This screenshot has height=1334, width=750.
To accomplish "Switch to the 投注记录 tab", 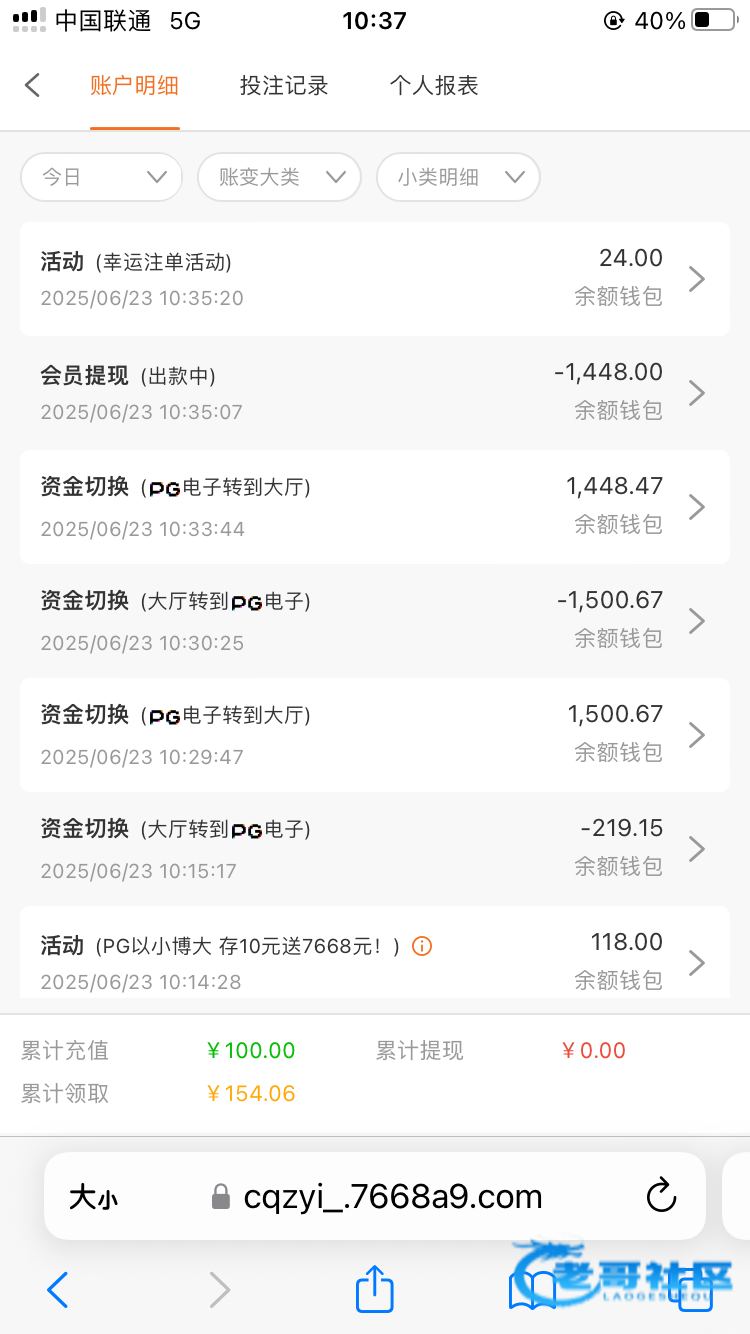I will [x=284, y=86].
